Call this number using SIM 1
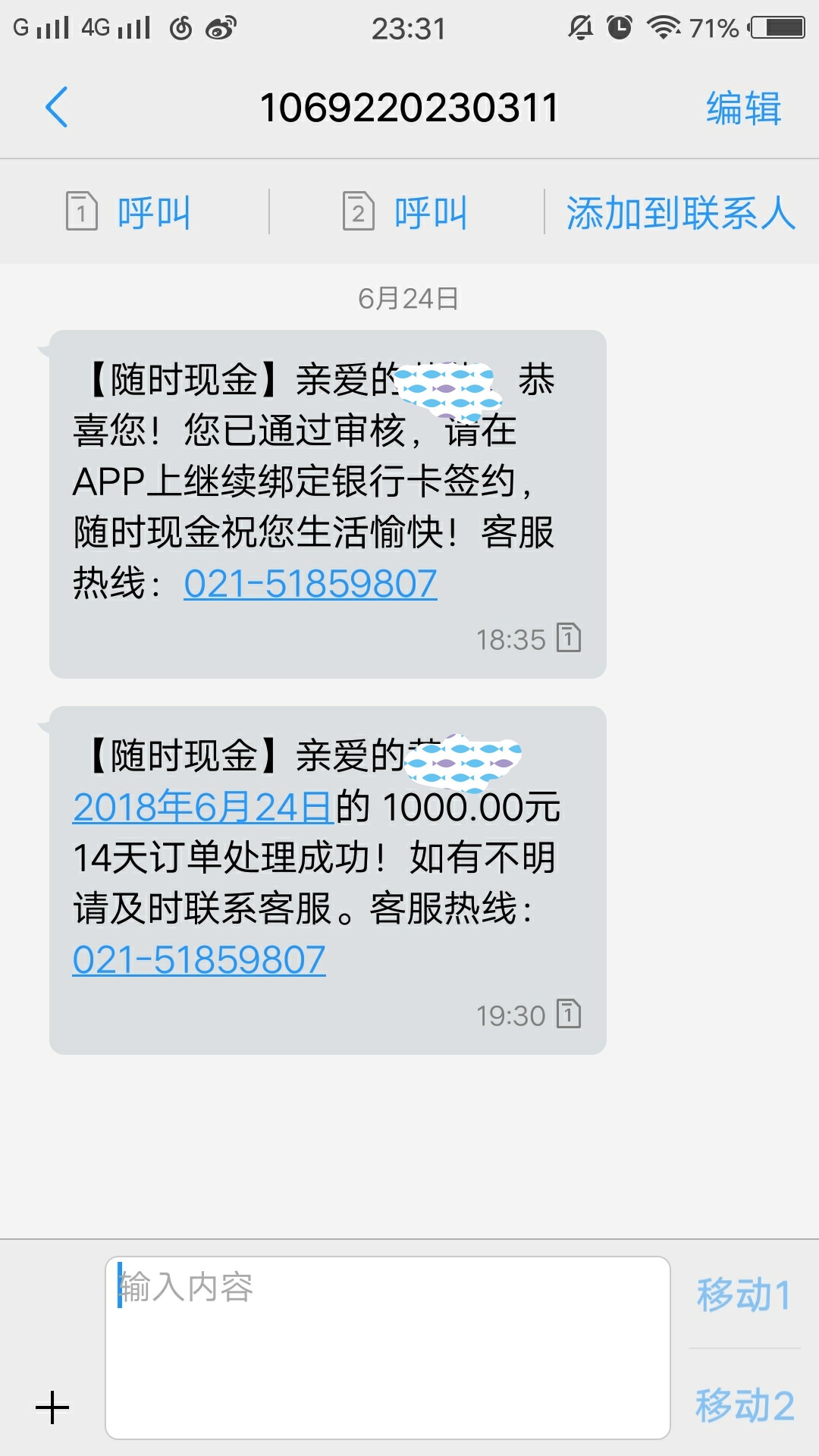The width and height of the screenshot is (819, 1456). tap(128, 212)
